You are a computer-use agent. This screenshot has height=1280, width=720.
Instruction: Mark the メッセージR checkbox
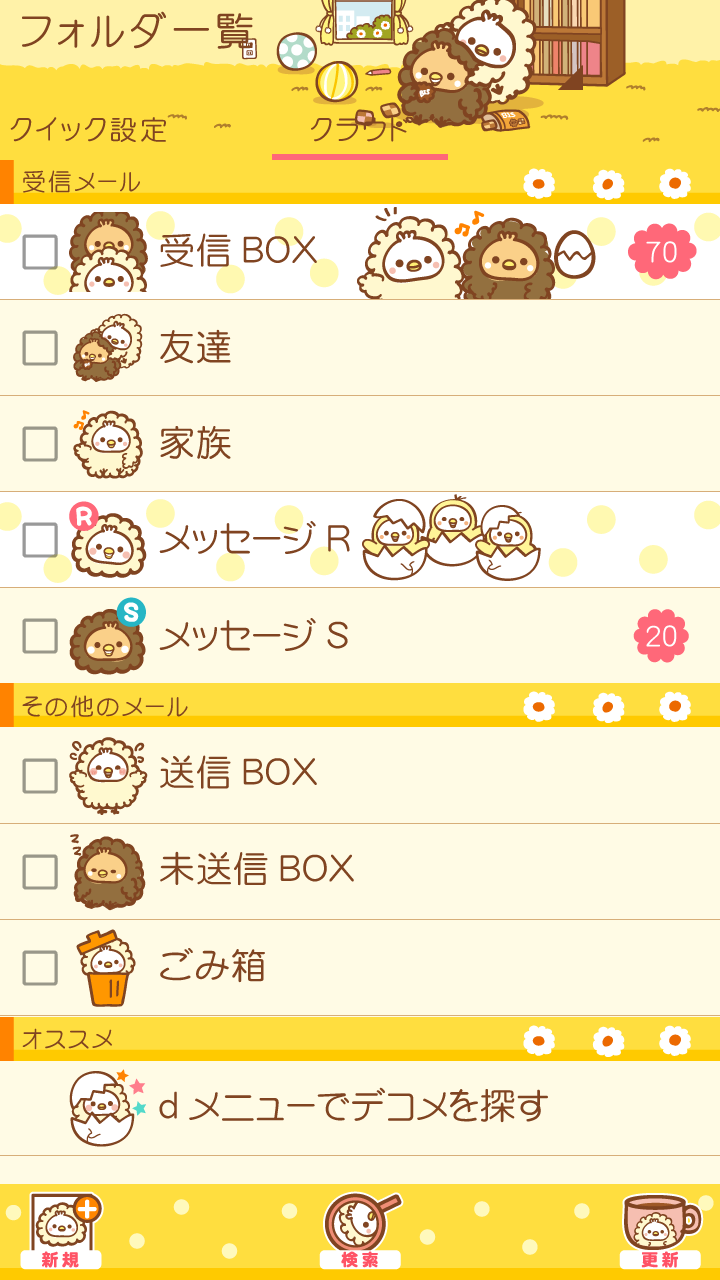coord(40,540)
